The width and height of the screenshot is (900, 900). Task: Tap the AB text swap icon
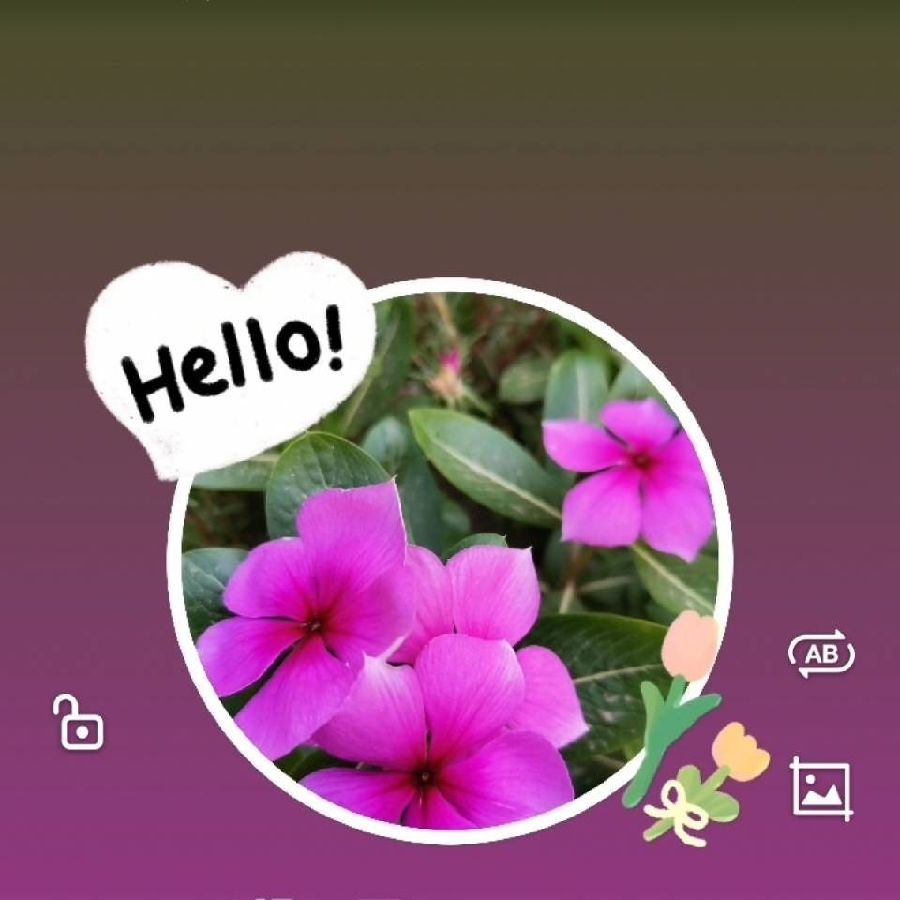pos(821,655)
